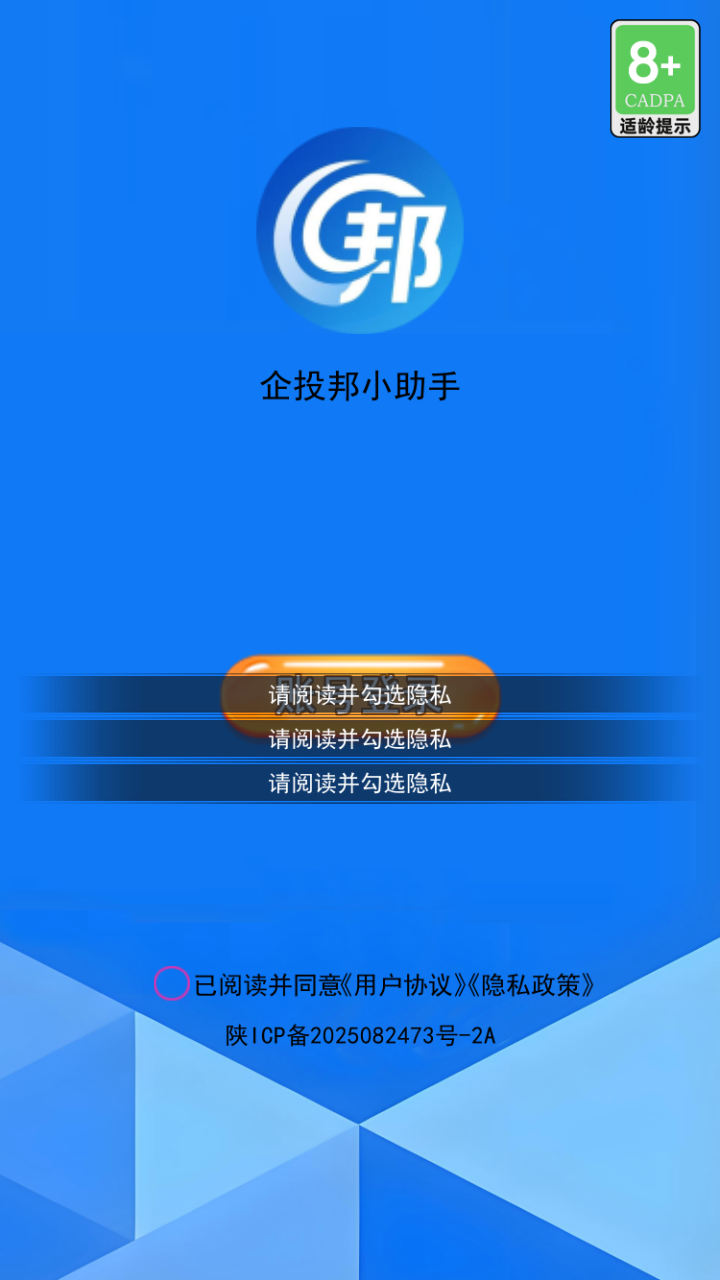Viewport: 720px width, 1280px height.
Task: Tap the orange account login button
Action: [360, 696]
